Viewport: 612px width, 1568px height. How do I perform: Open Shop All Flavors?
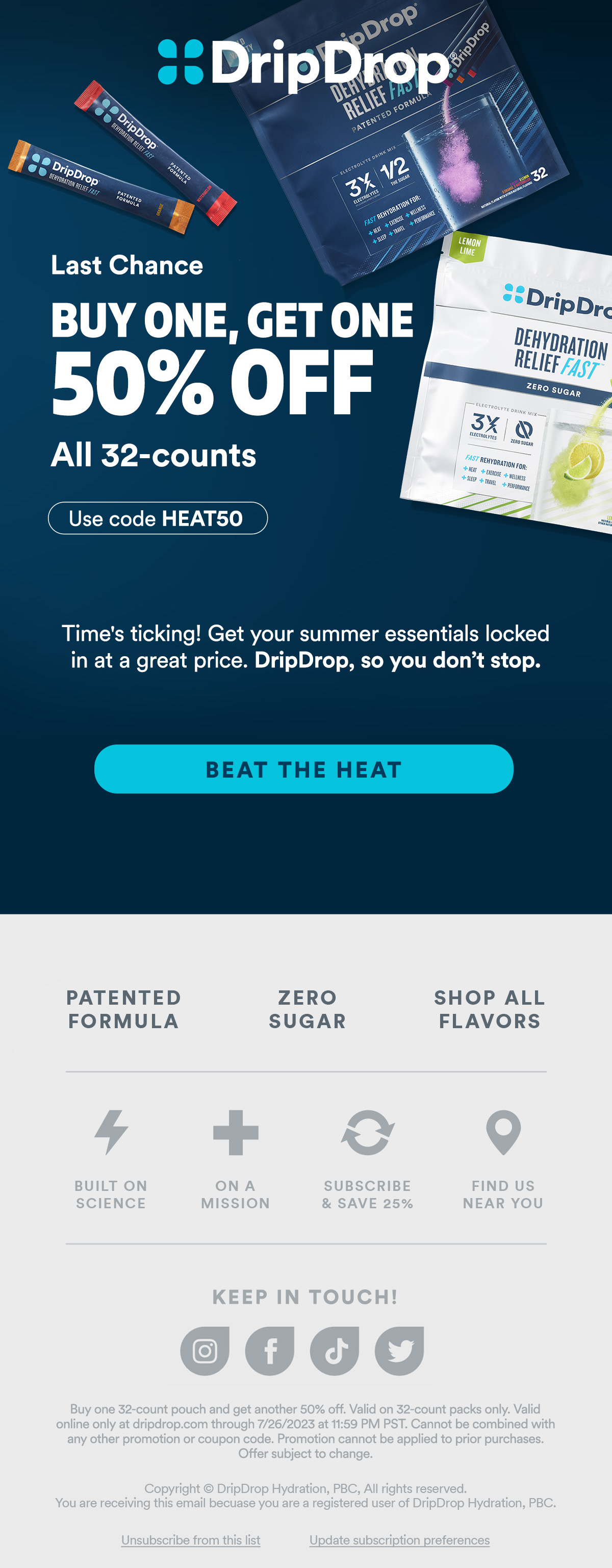(489, 1009)
